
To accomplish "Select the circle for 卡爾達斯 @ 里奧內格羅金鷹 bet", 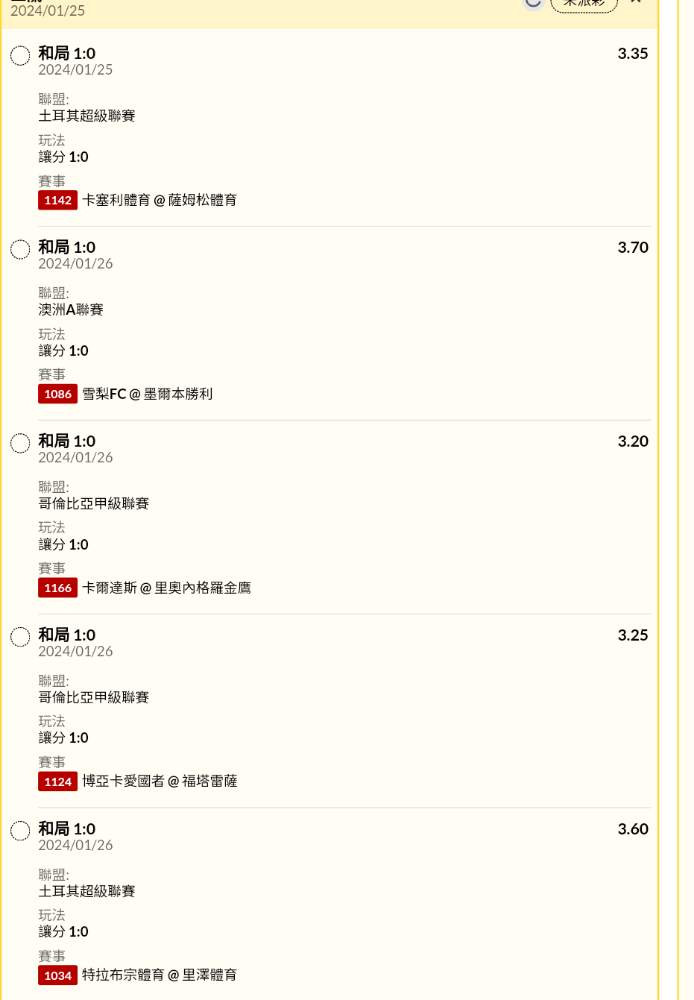I will click(20, 443).
